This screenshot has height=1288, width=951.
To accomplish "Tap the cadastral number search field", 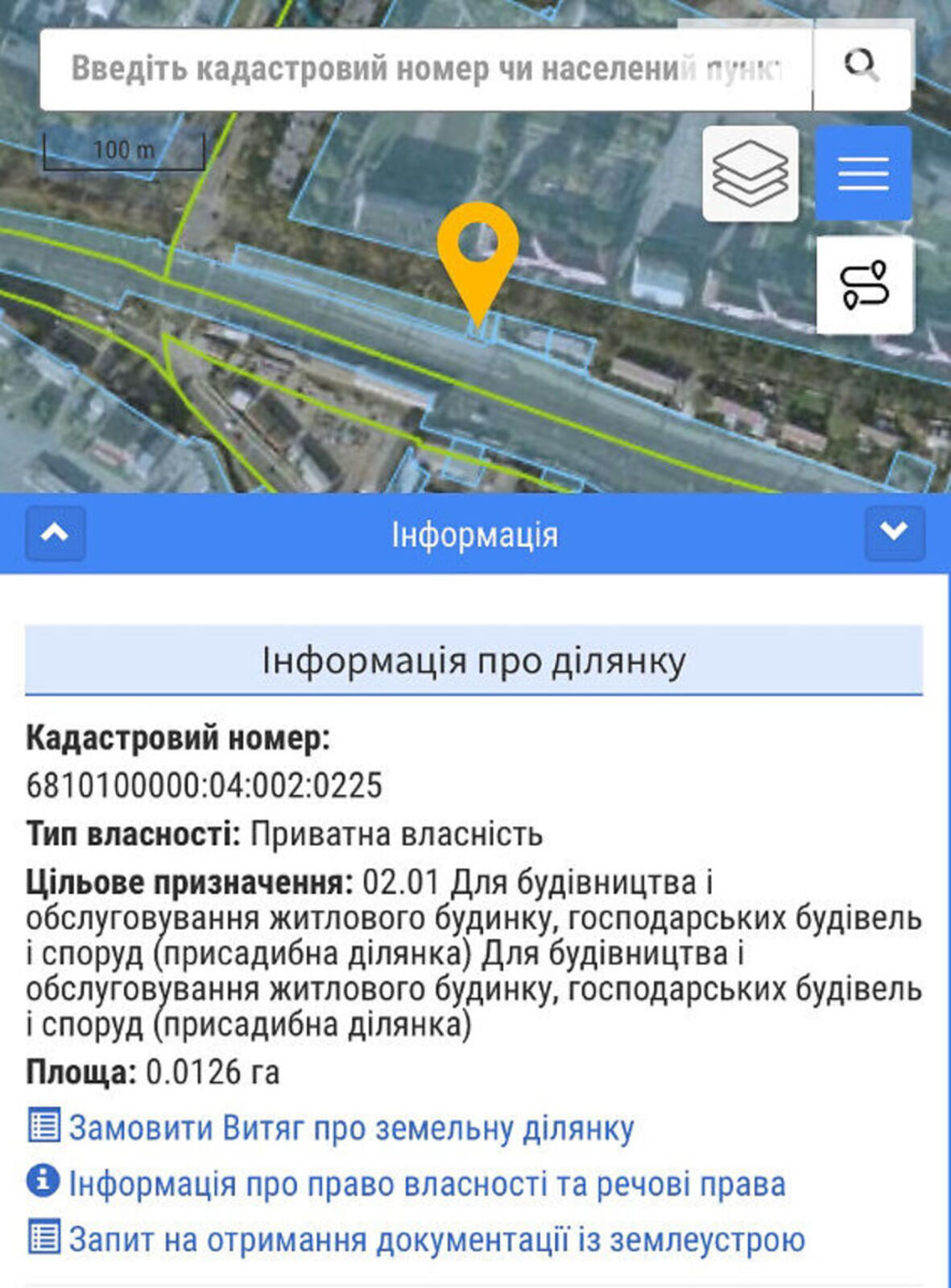I will [x=425, y=69].
